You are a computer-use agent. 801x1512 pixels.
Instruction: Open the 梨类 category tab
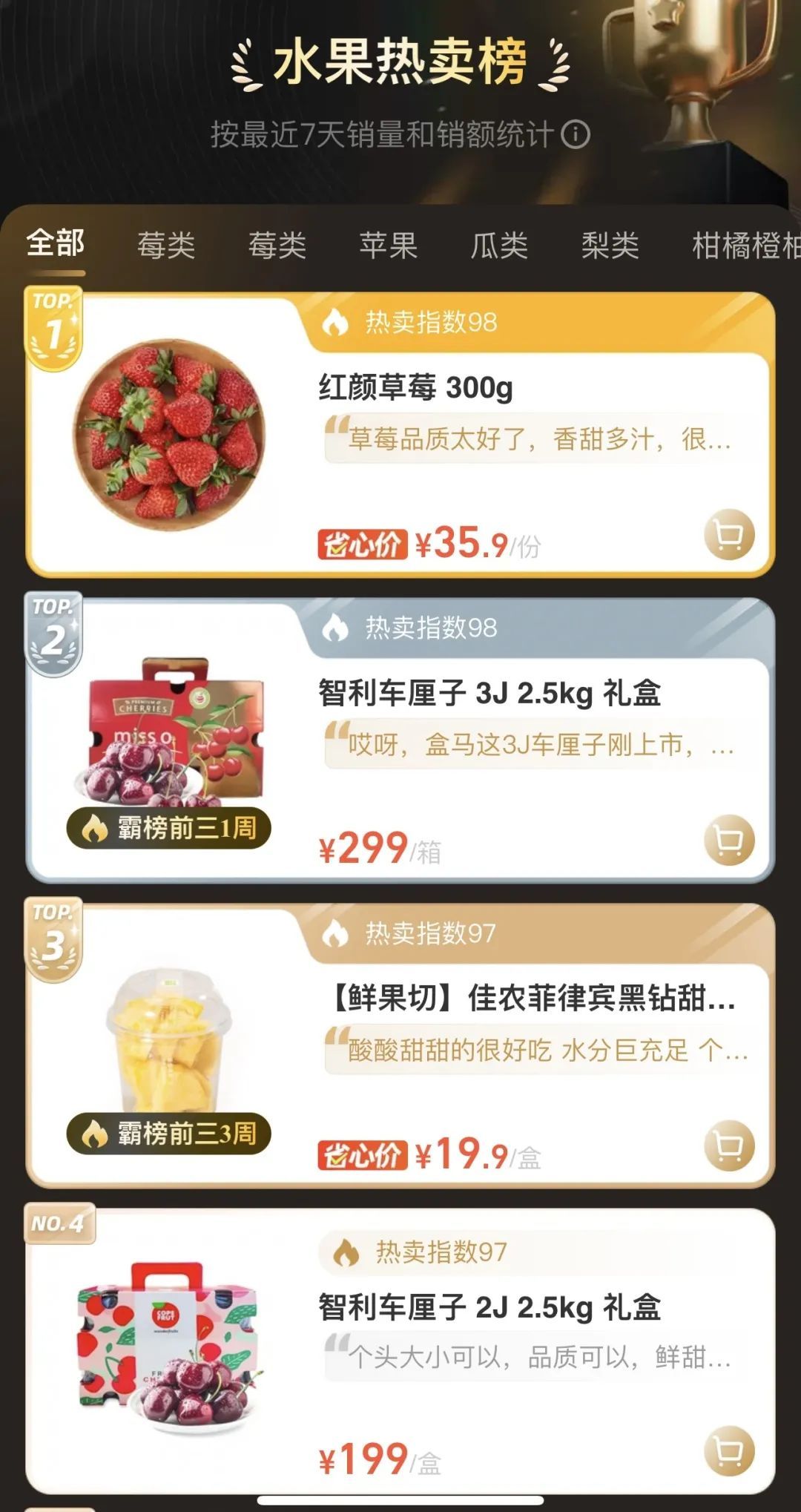(x=610, y=246)
